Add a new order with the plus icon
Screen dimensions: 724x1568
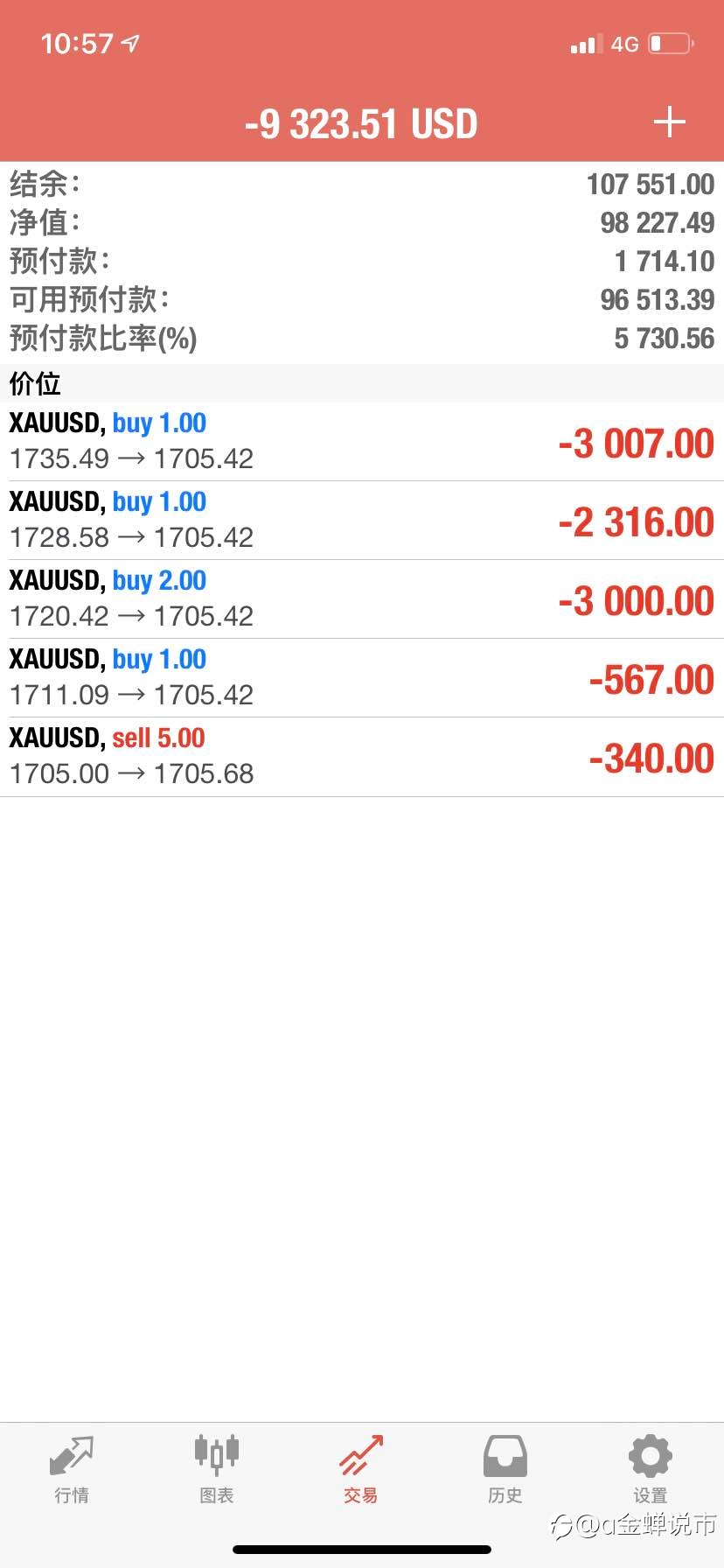click(669, 122)
